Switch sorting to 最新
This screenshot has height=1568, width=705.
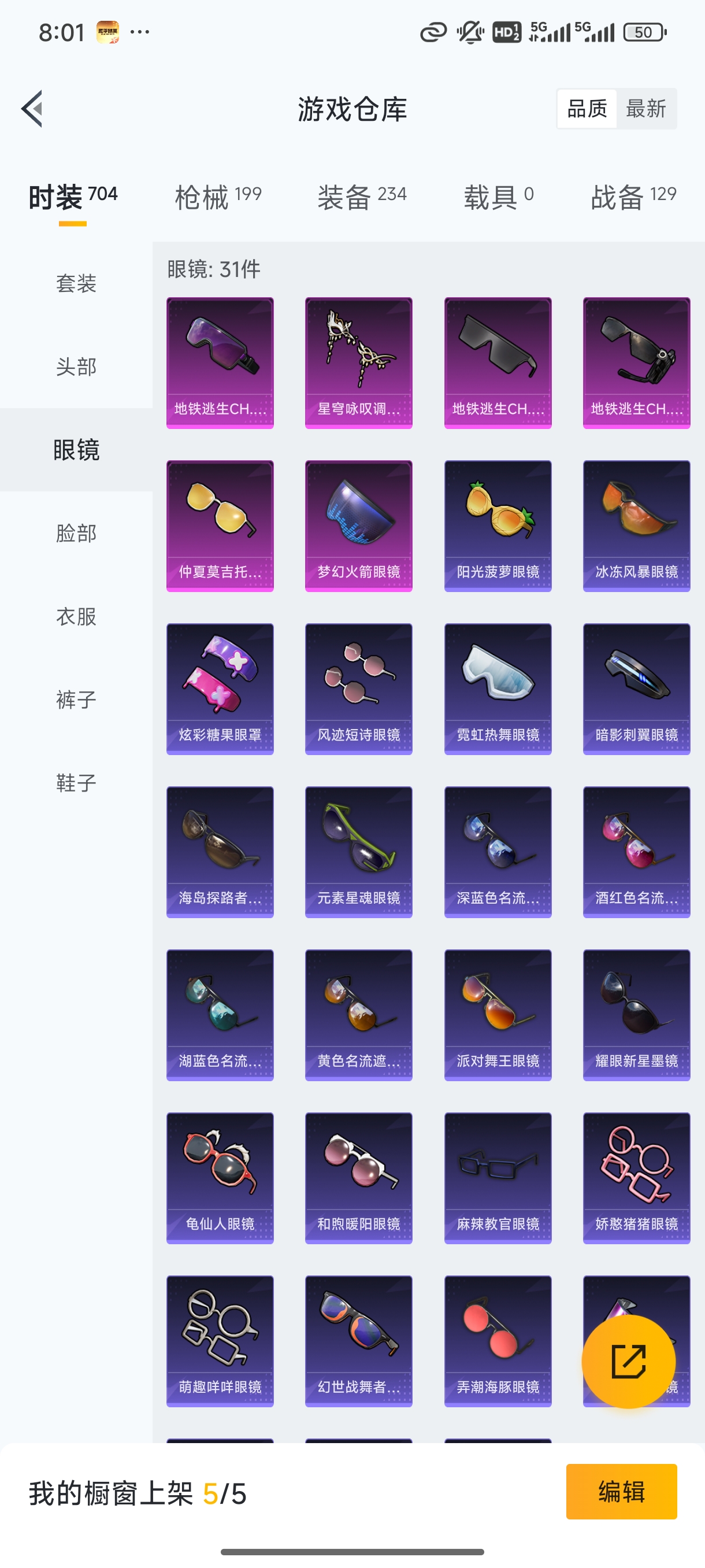(647, 108)
